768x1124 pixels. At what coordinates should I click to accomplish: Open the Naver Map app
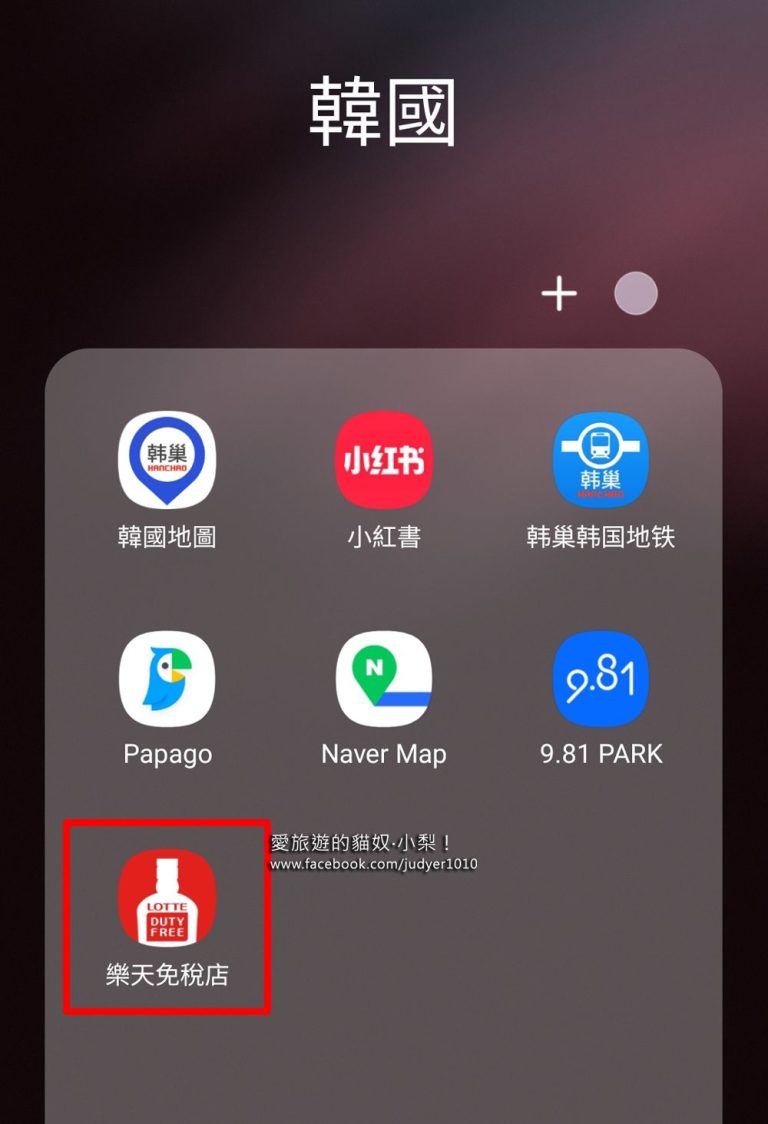pyautogui.click(x=384, y=679)
